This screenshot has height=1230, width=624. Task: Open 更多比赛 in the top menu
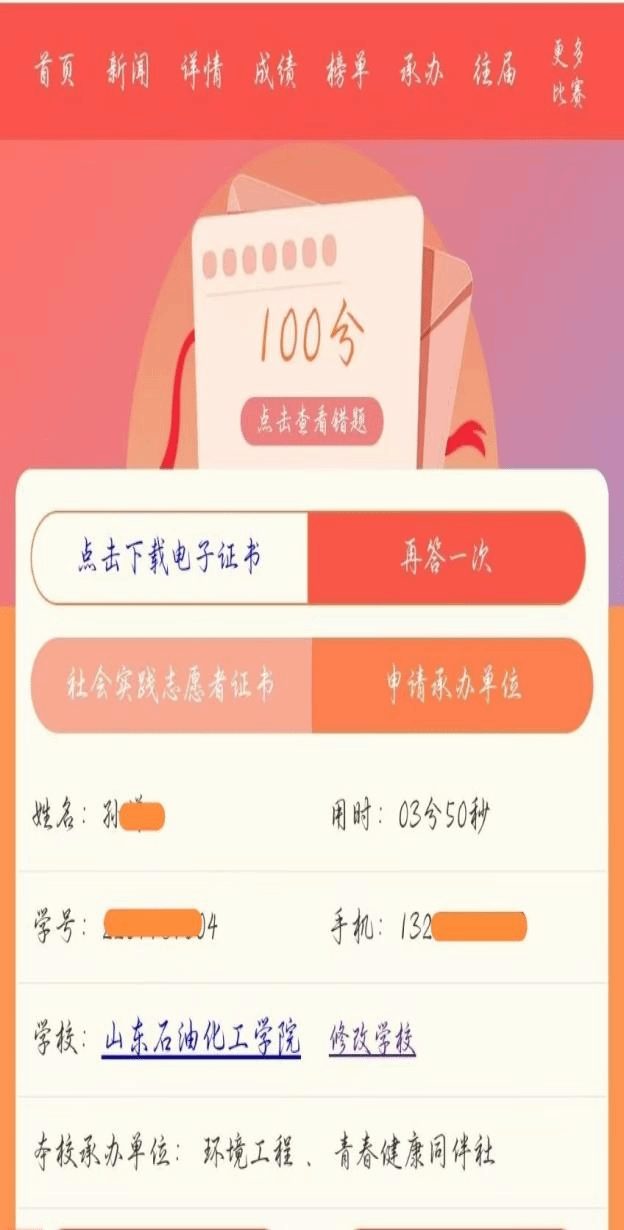point(568,74)
